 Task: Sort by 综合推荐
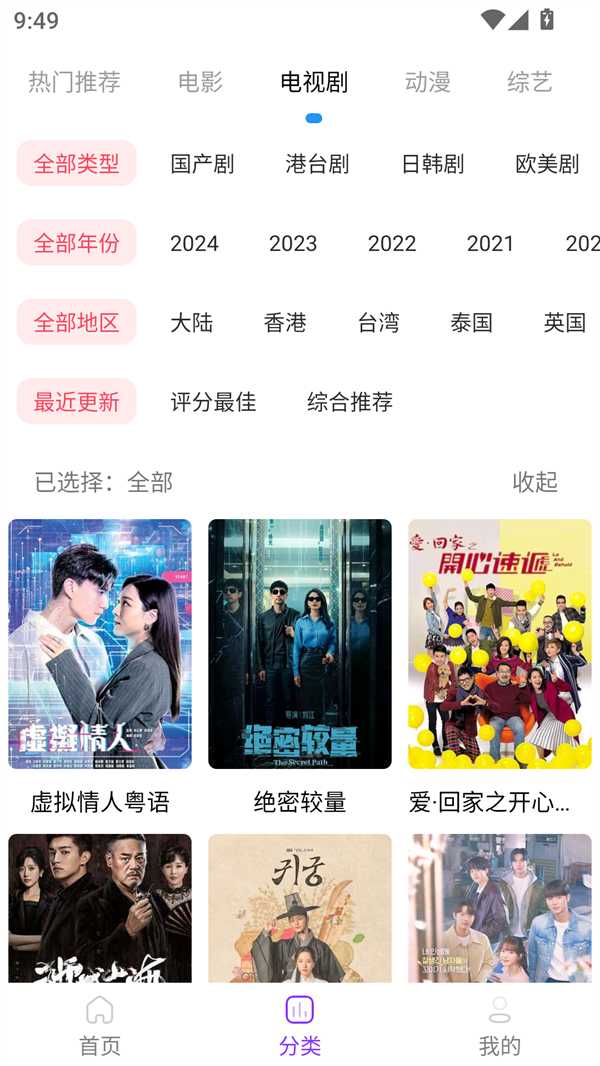[x=350, y=402]
